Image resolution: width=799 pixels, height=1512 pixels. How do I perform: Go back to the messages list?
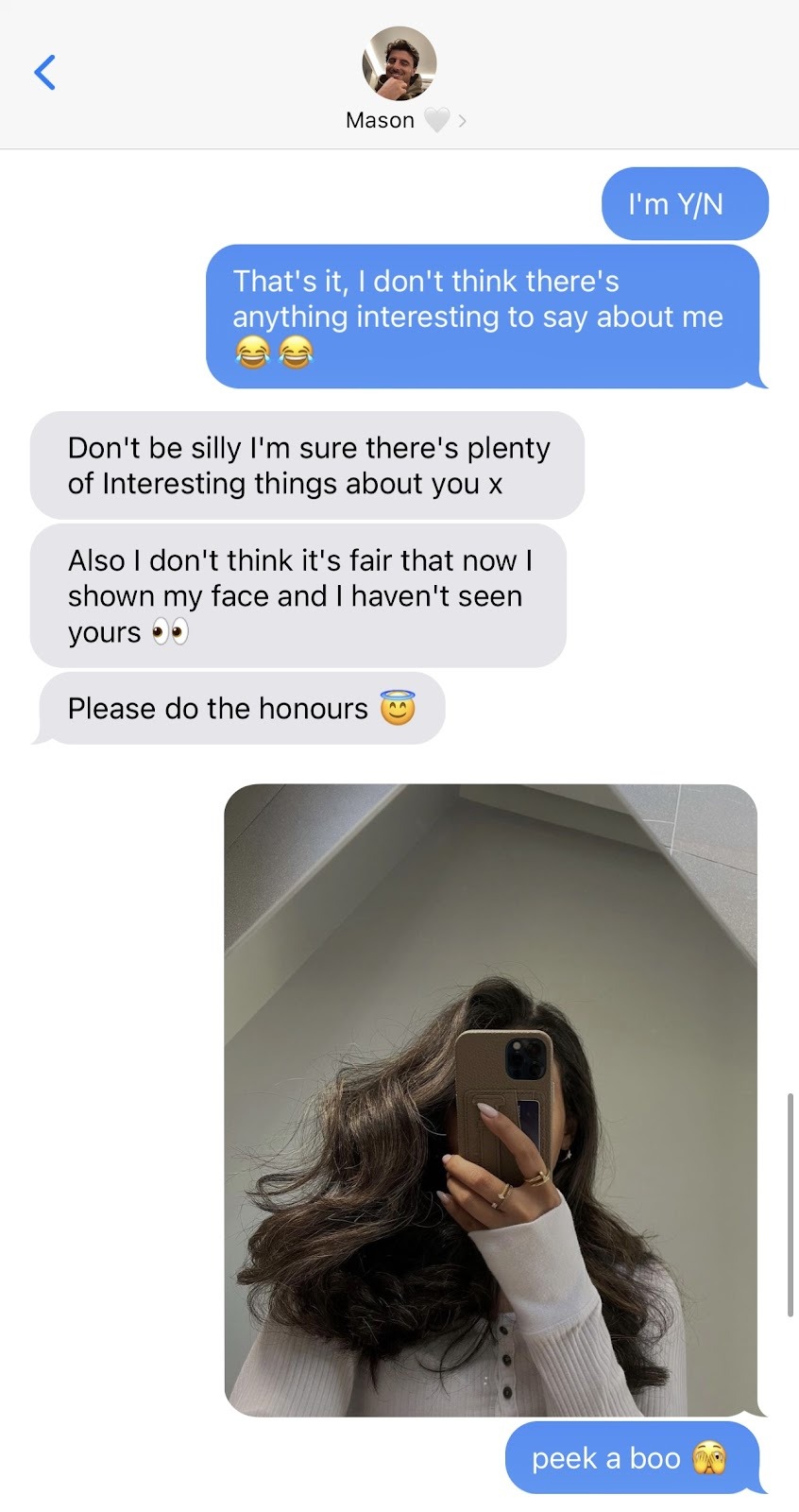(44, 72)
